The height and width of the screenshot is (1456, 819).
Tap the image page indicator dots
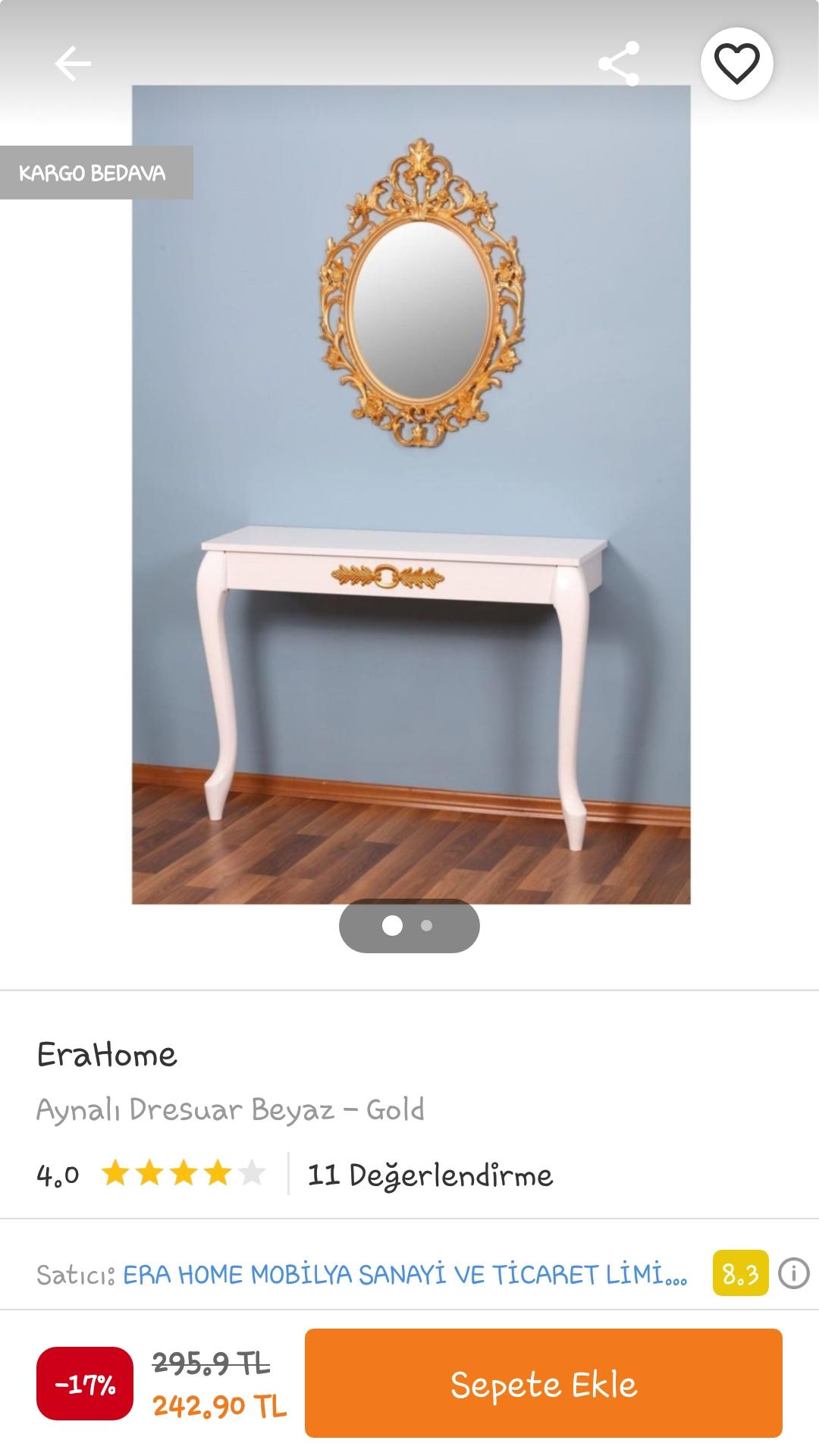pyautogui.click(x=409, y=926)
